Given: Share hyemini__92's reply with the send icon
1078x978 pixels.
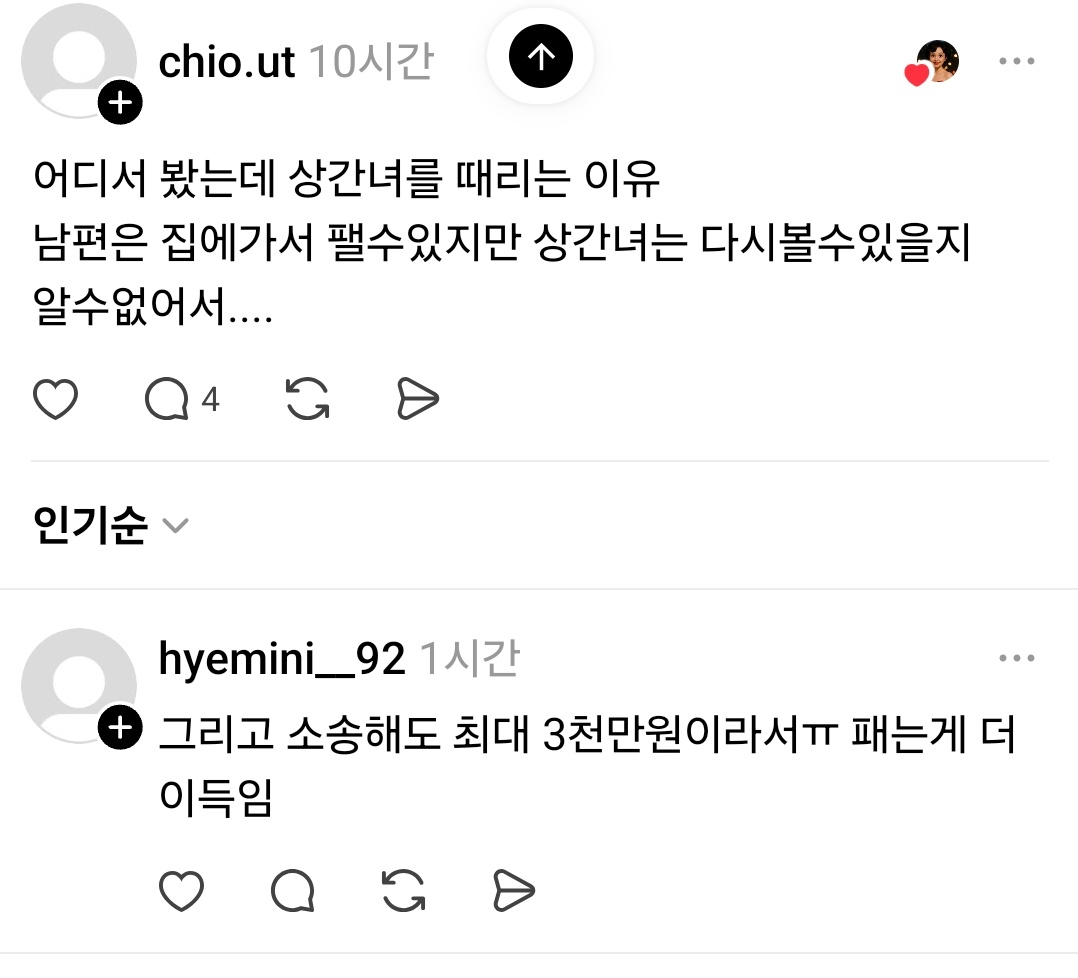Looking at the screenshot, I should click(515, 891).
